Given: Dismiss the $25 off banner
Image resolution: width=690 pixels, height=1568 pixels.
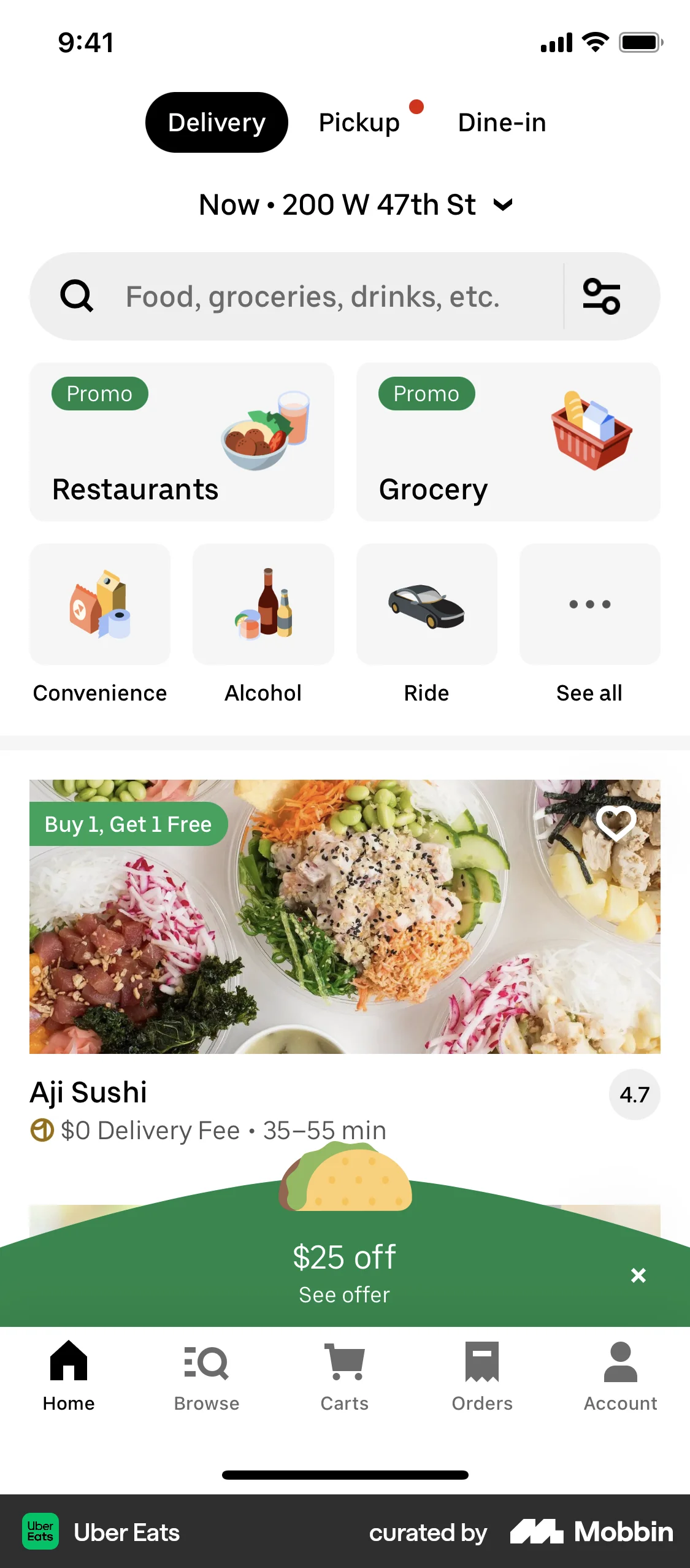Looking at the screenshot, I should (638, 1275).
